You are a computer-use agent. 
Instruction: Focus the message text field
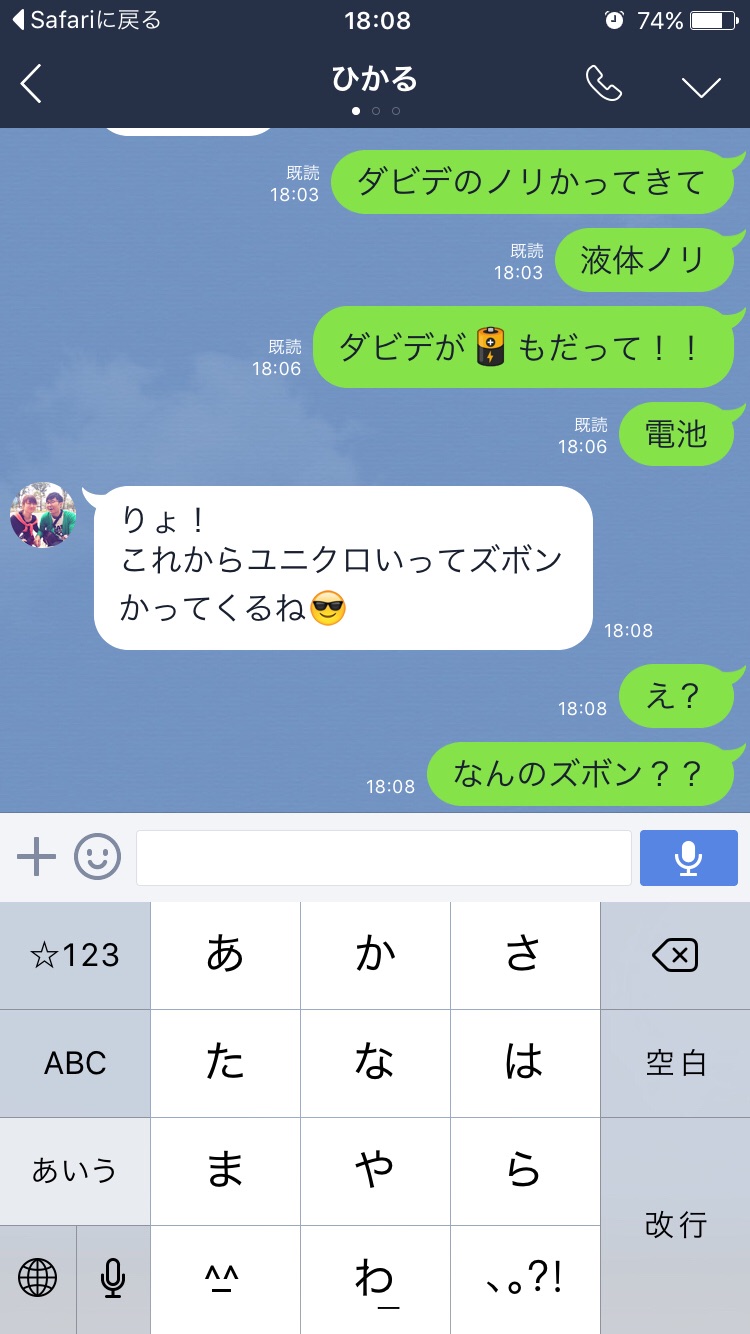tap(384, 858)
